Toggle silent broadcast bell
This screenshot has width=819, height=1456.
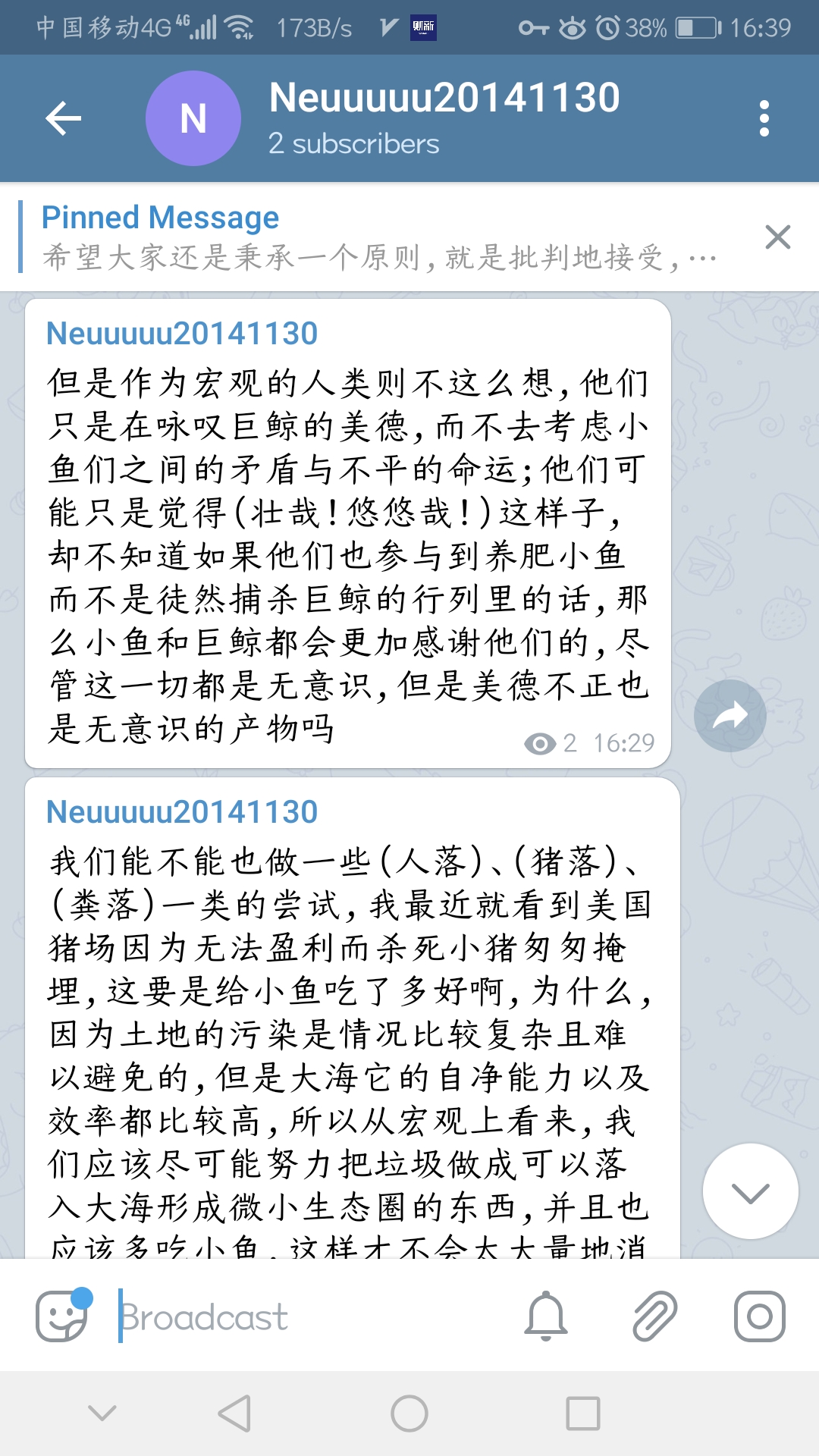point(546,1316)
